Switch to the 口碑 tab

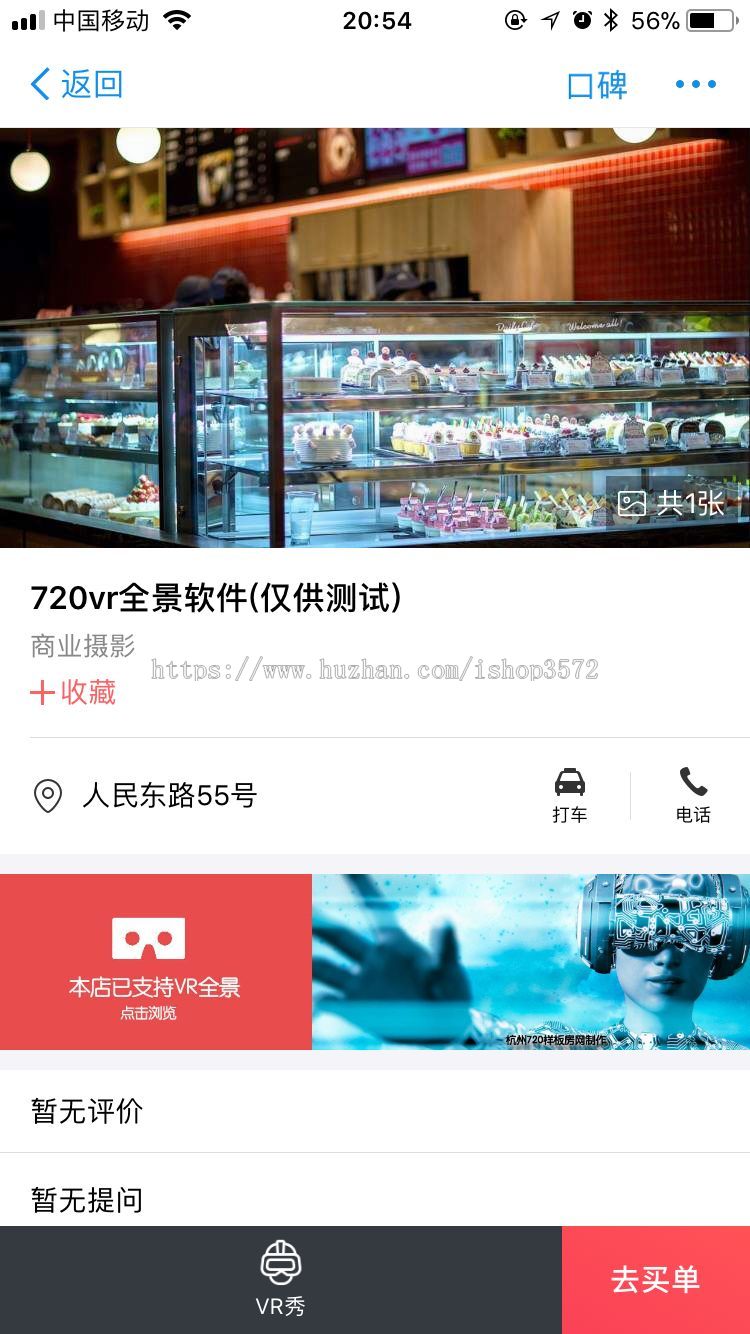coord(595,87)
